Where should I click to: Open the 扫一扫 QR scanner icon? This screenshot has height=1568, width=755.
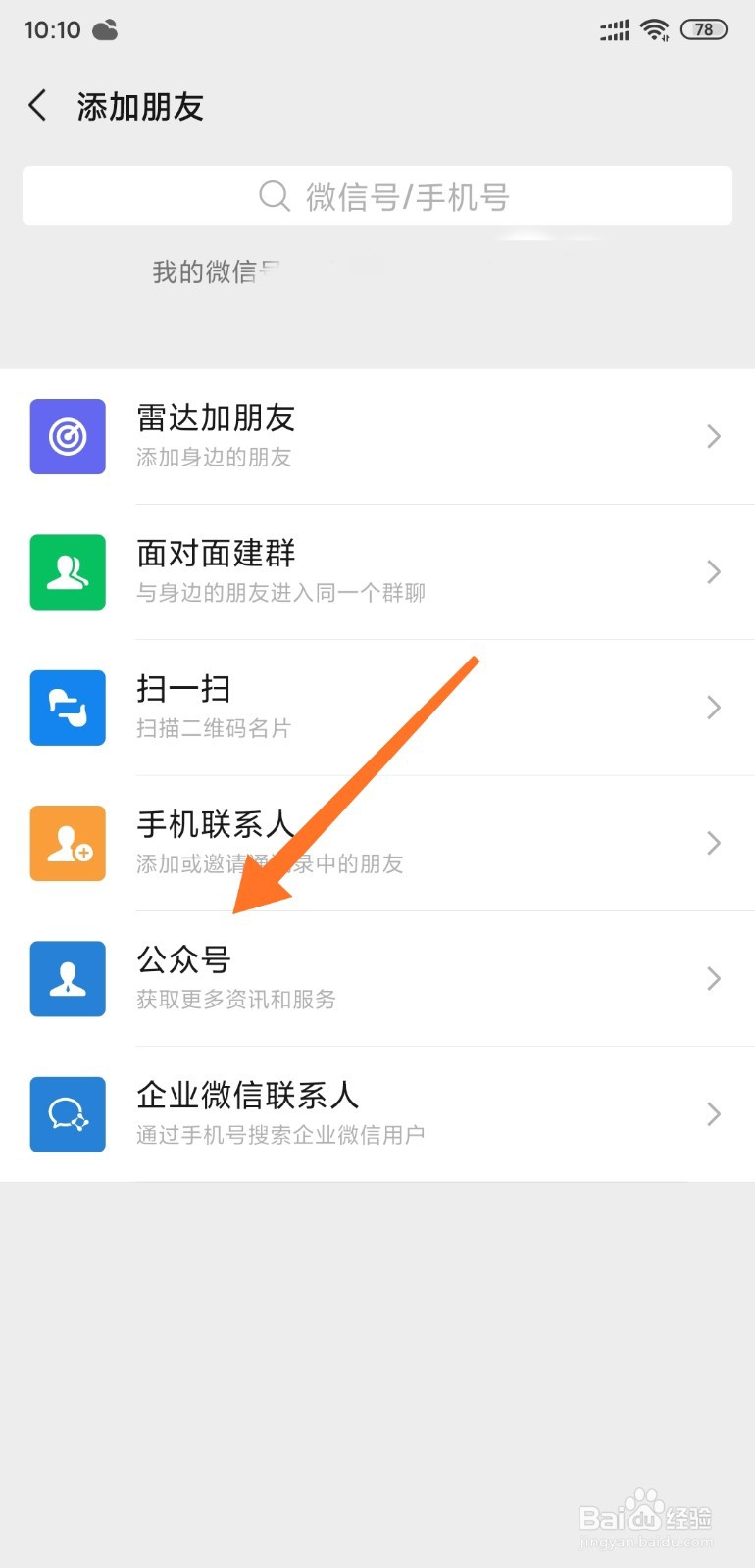tap(68, 708)
